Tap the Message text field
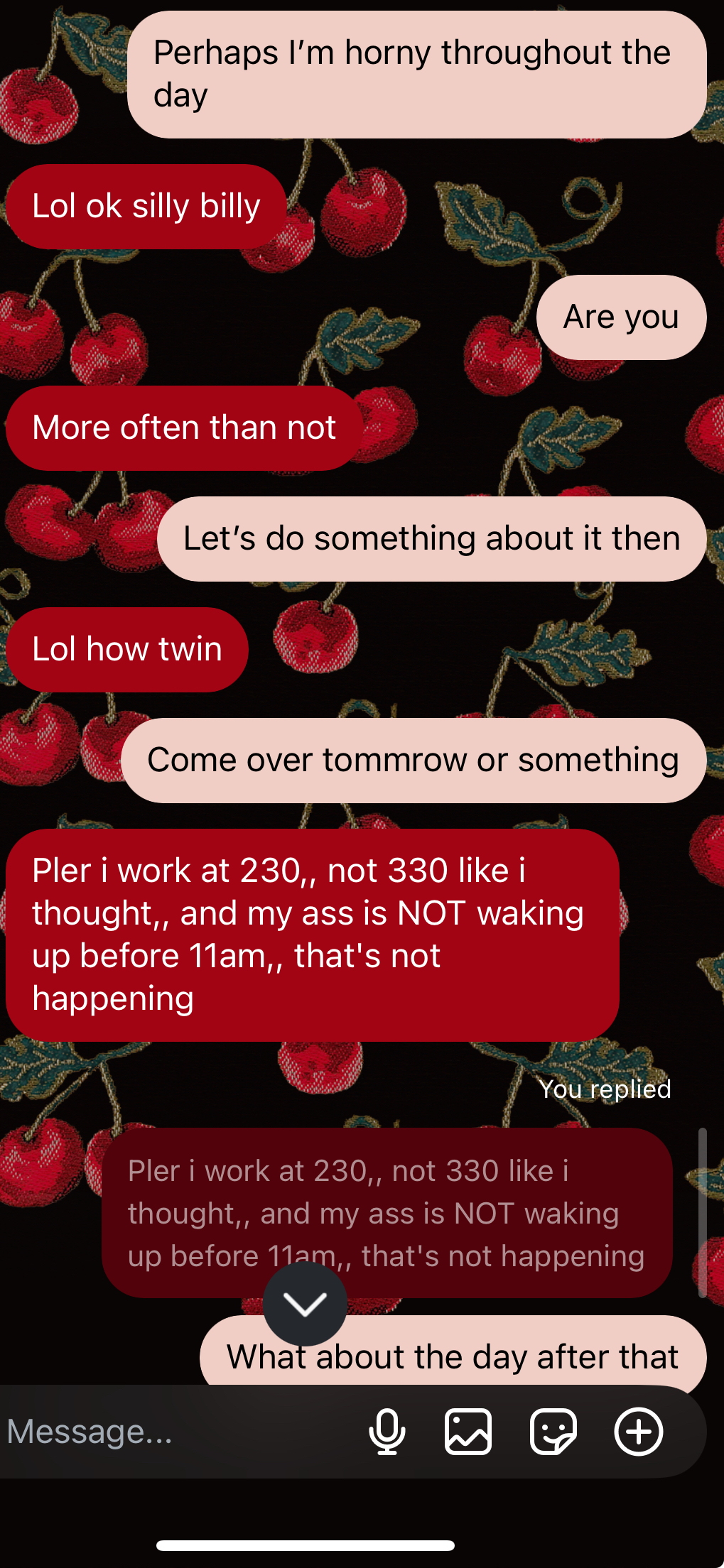 [178, 1432]
